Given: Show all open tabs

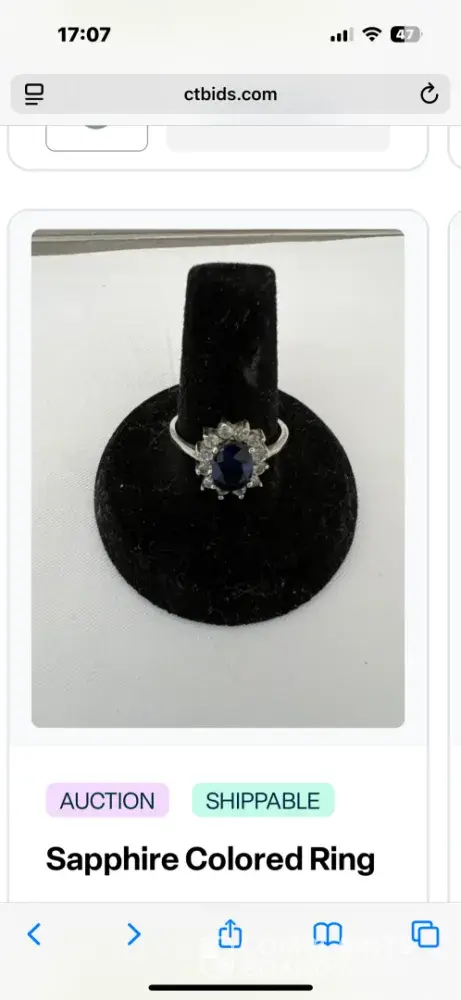Looking at the screenshot, I should point(425,934).
